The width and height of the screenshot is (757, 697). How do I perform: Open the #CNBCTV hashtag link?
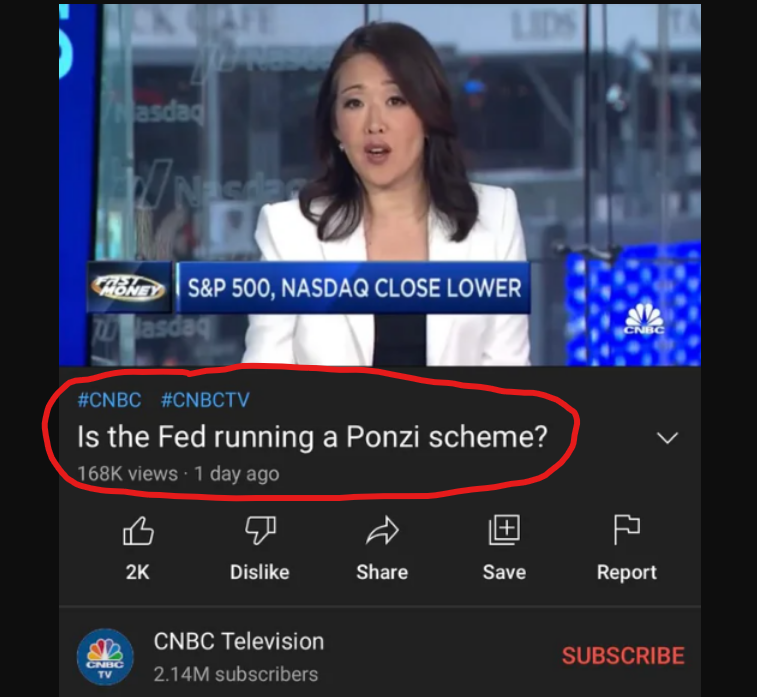click(x=205, y=400)
